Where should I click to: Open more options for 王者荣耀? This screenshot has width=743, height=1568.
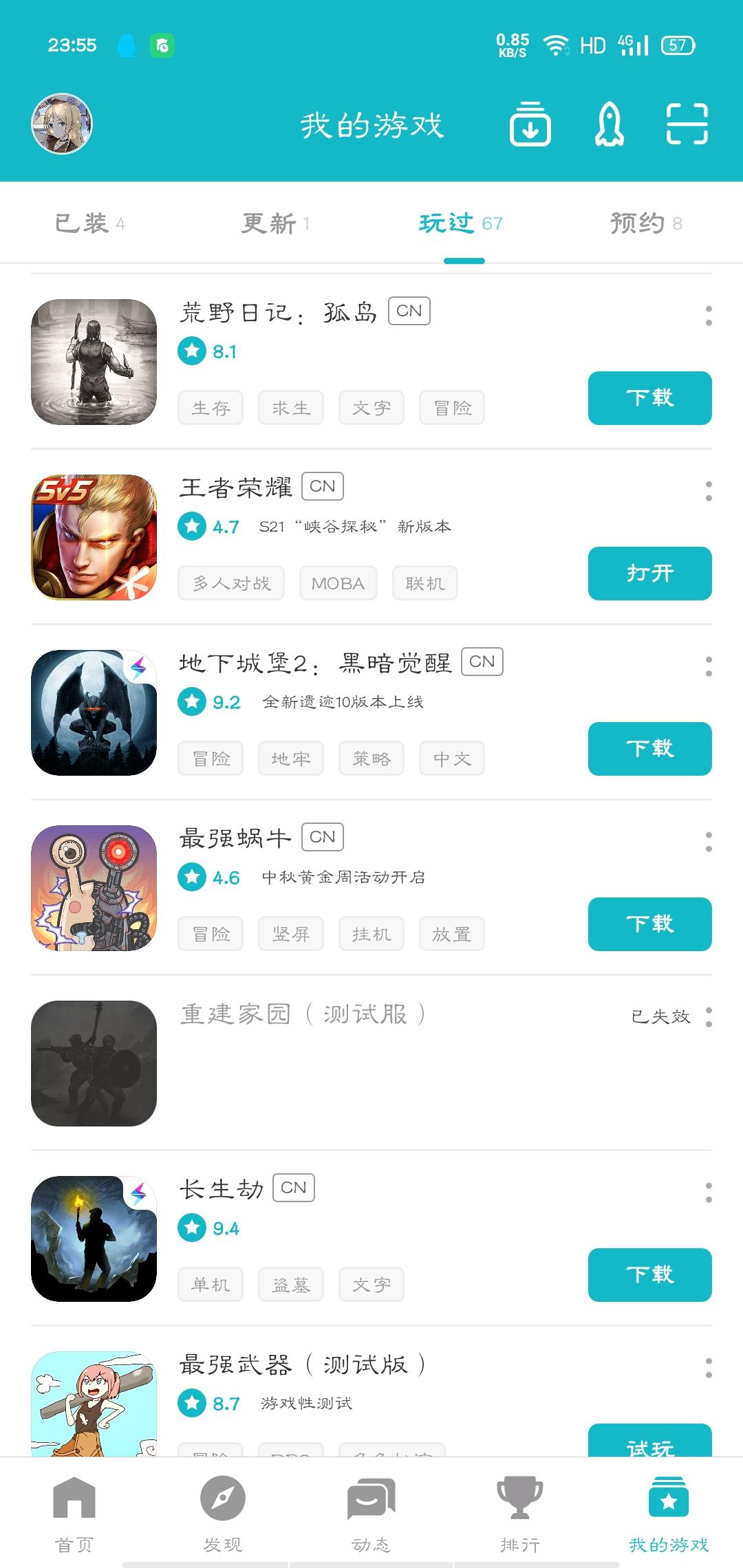point(709,491)
